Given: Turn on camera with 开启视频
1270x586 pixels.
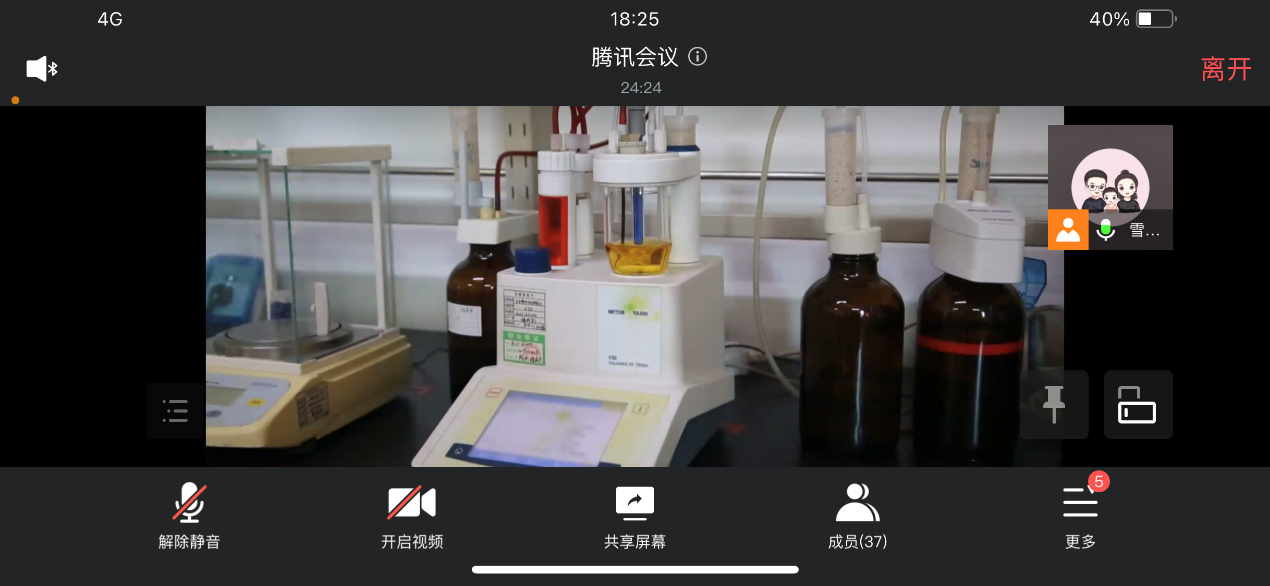Looking at the screenshot, I should (x=412, y=516).
